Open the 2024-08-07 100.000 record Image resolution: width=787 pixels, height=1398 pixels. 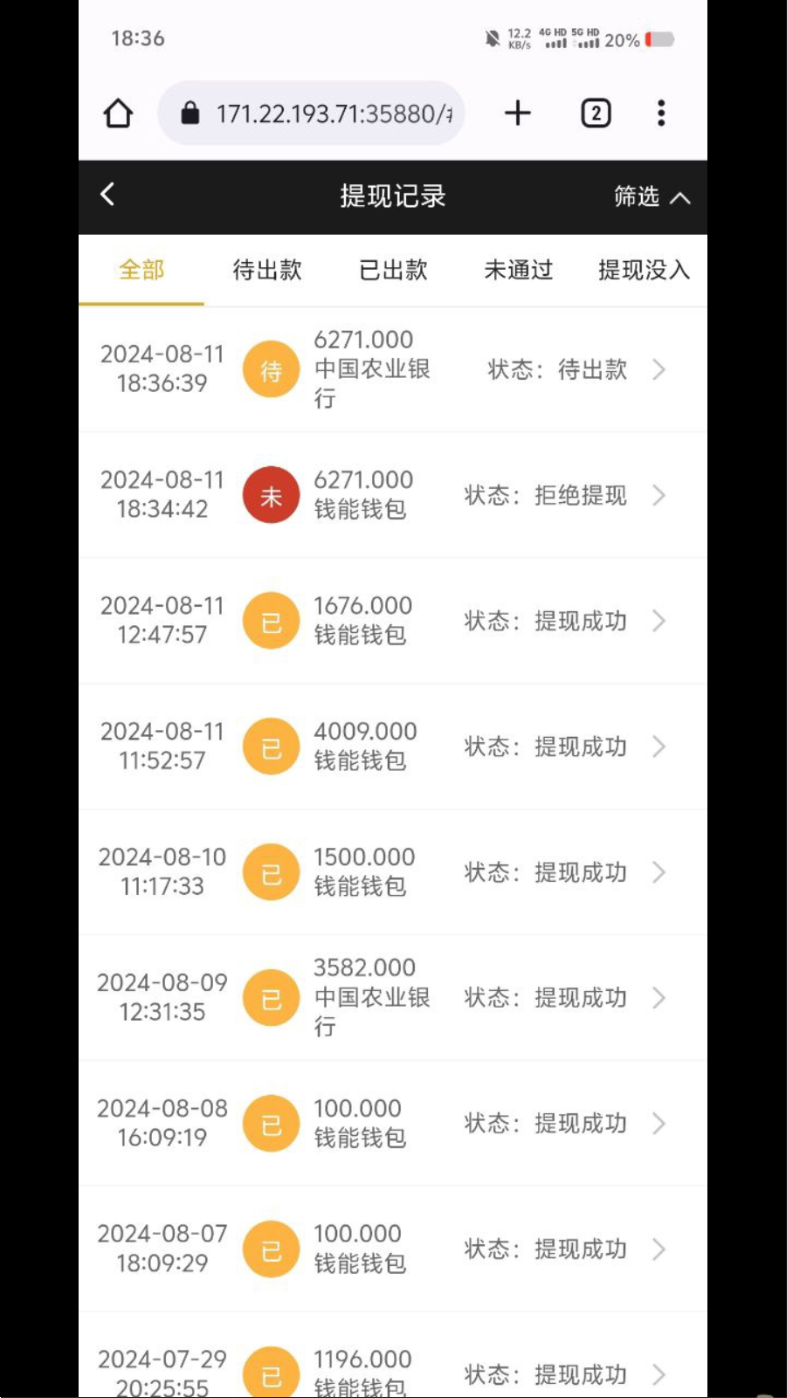coord(393,1249)
